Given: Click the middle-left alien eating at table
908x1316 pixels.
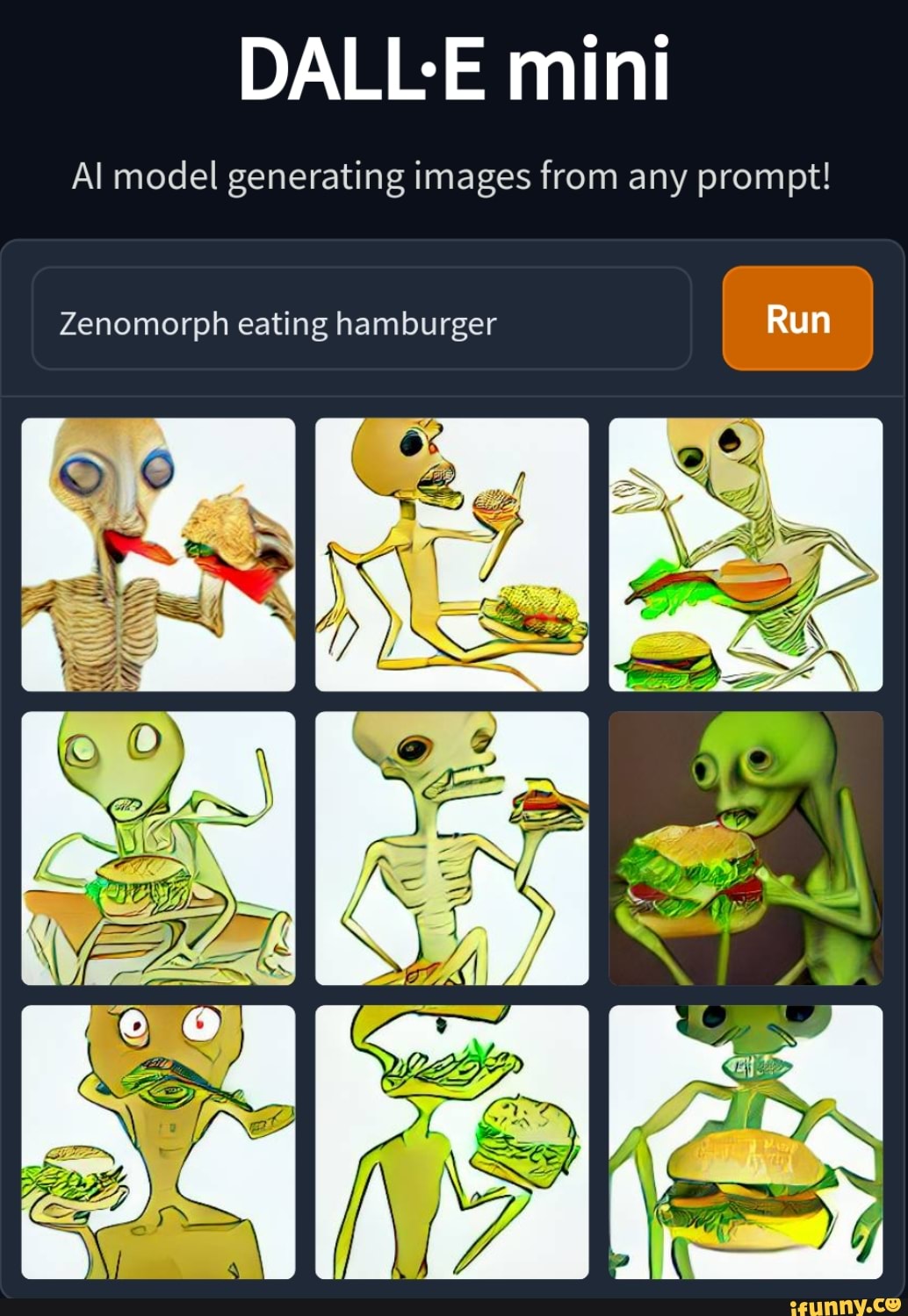Looking at the screenshot, I should click(x=158, y=847).
